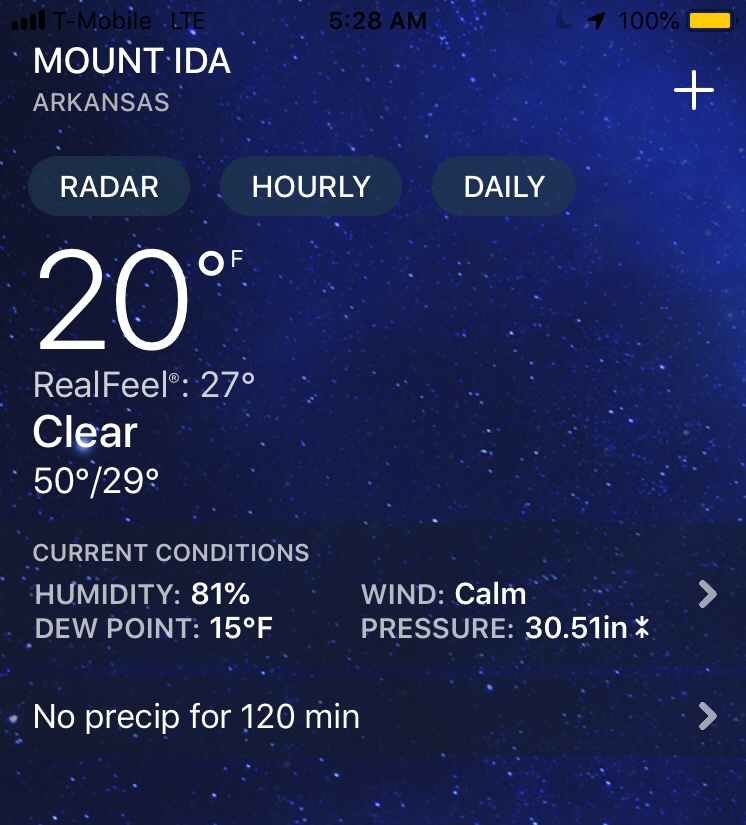Expand the Current Conditions details
The width and height of the screenshot is (746, 825).
(x=707, y=596)
